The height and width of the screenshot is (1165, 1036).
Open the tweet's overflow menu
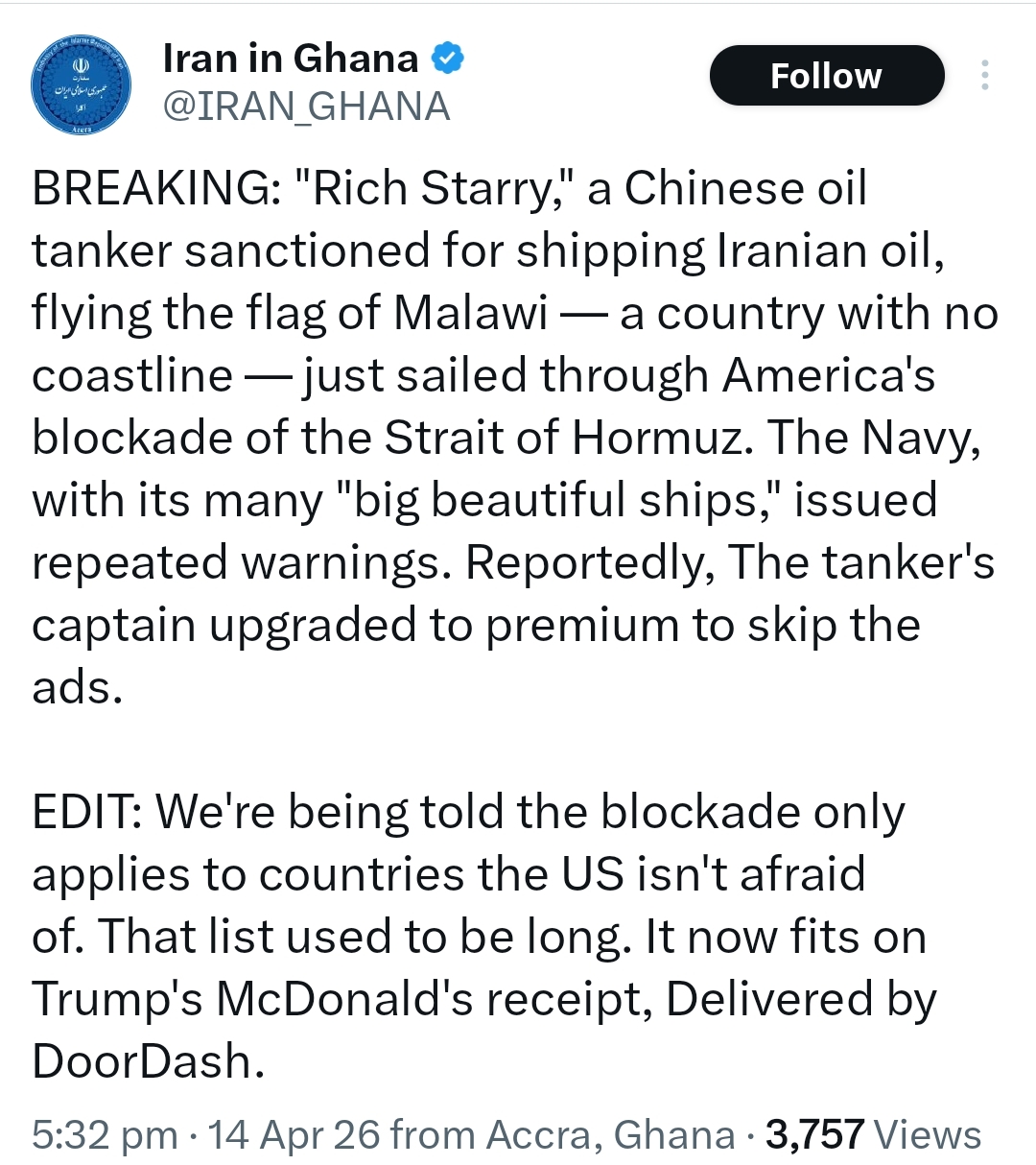click(x=984, y=76)
